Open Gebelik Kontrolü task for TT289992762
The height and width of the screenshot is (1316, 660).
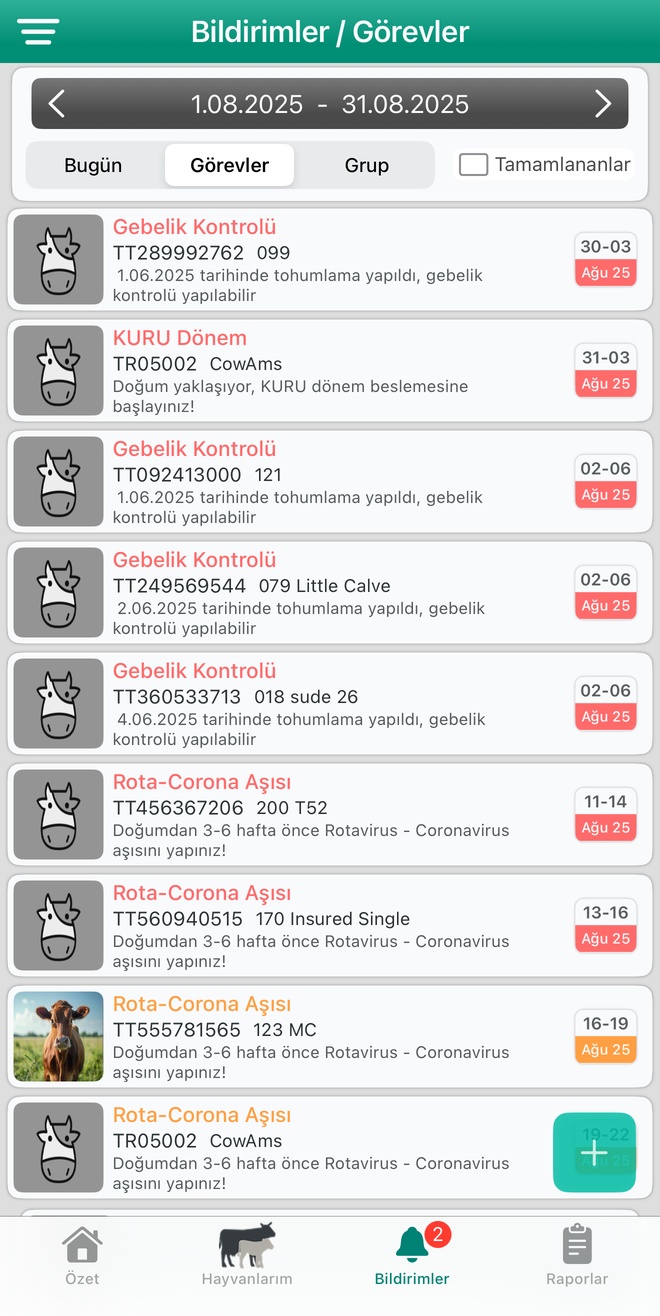pos(330,260)
